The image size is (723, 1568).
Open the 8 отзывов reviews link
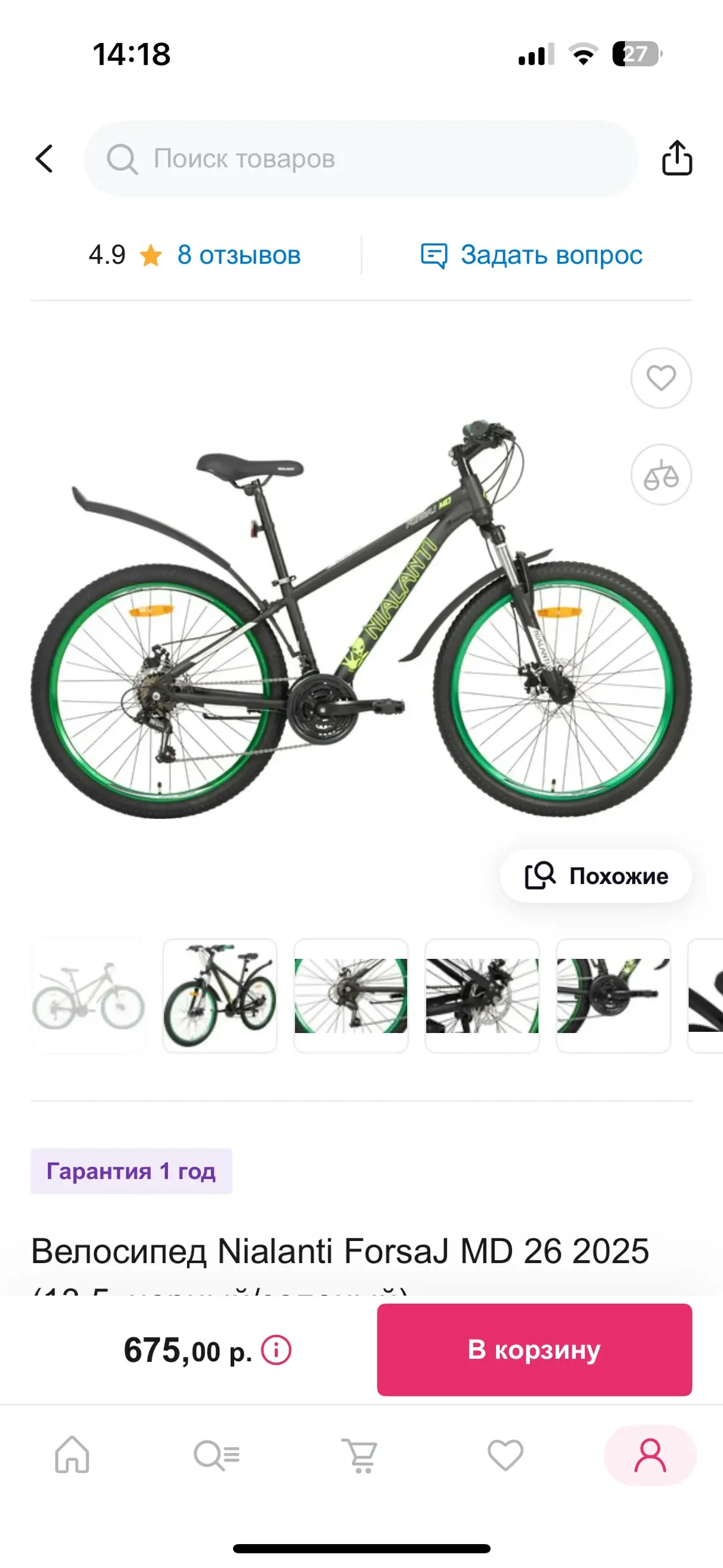click(238, 255)
